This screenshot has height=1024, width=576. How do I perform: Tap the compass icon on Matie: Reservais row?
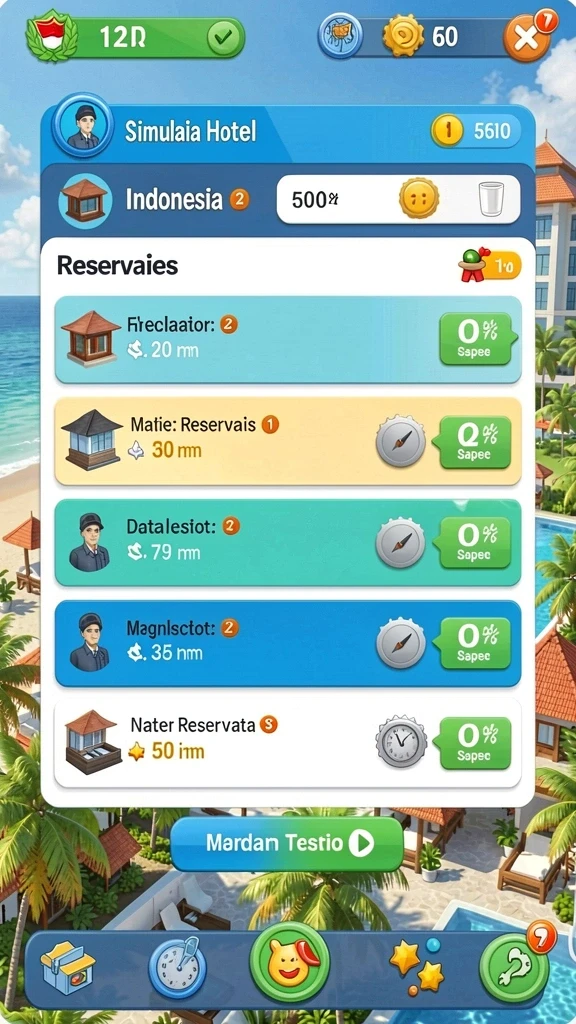coord(400,442)
